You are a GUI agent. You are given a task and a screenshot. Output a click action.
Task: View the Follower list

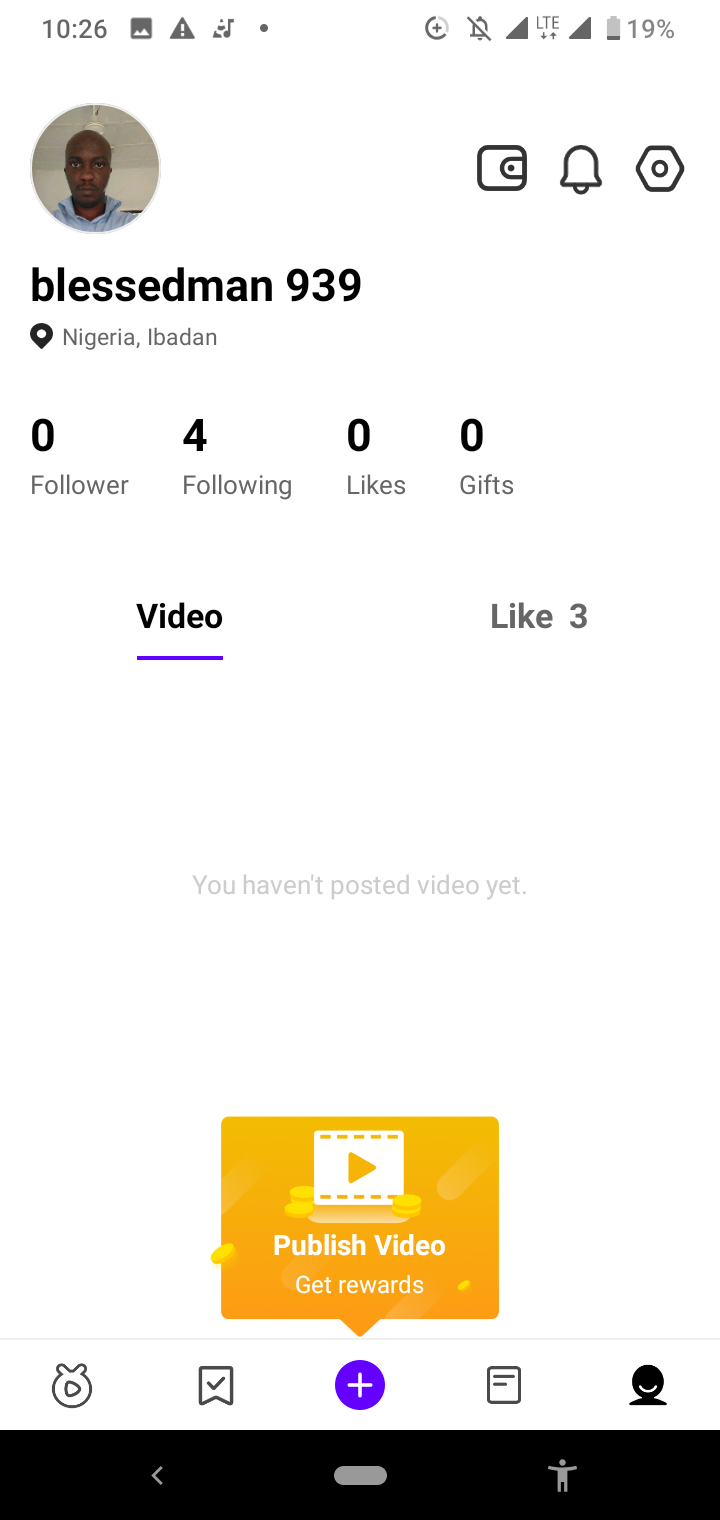coord(79,456)
